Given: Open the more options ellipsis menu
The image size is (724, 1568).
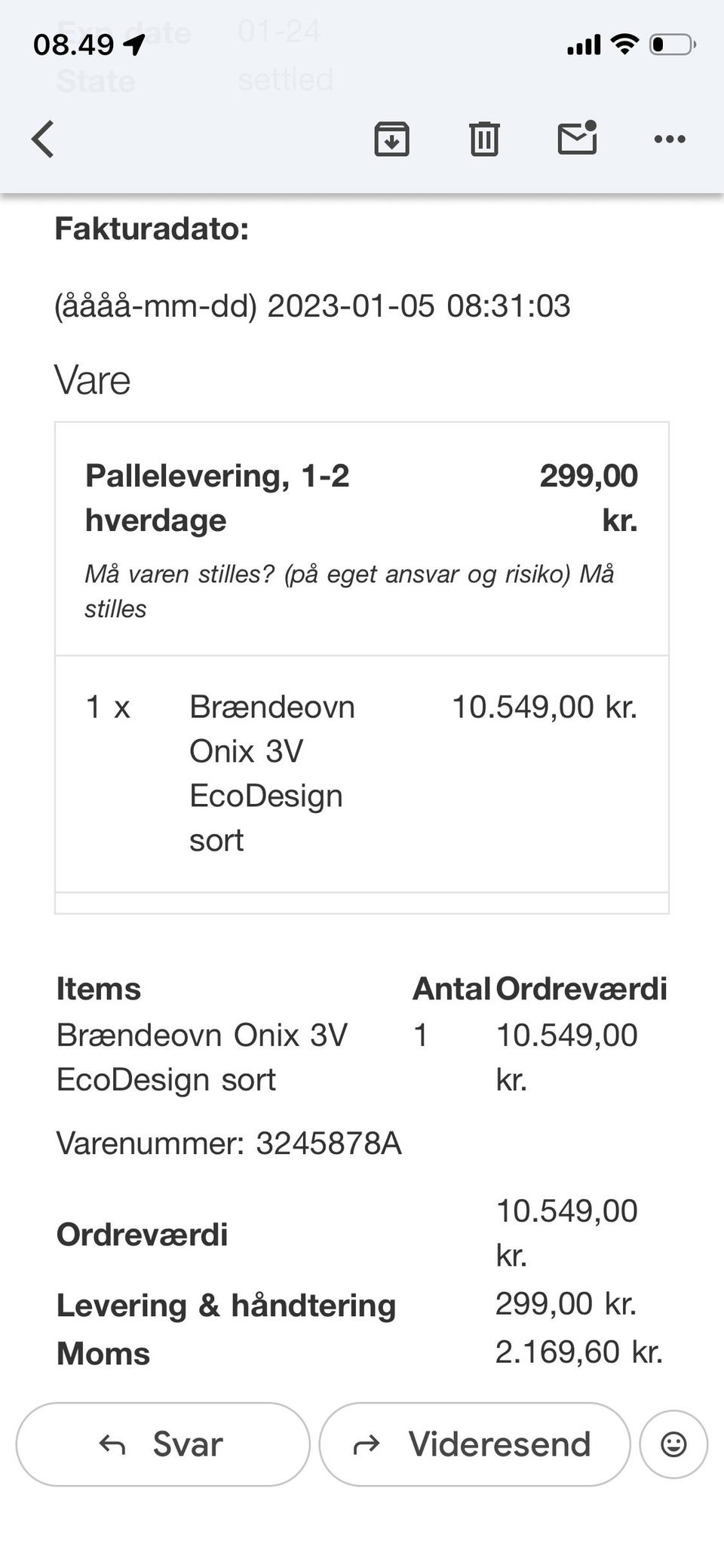Looking at the screenshot, I should pos(670,139).
